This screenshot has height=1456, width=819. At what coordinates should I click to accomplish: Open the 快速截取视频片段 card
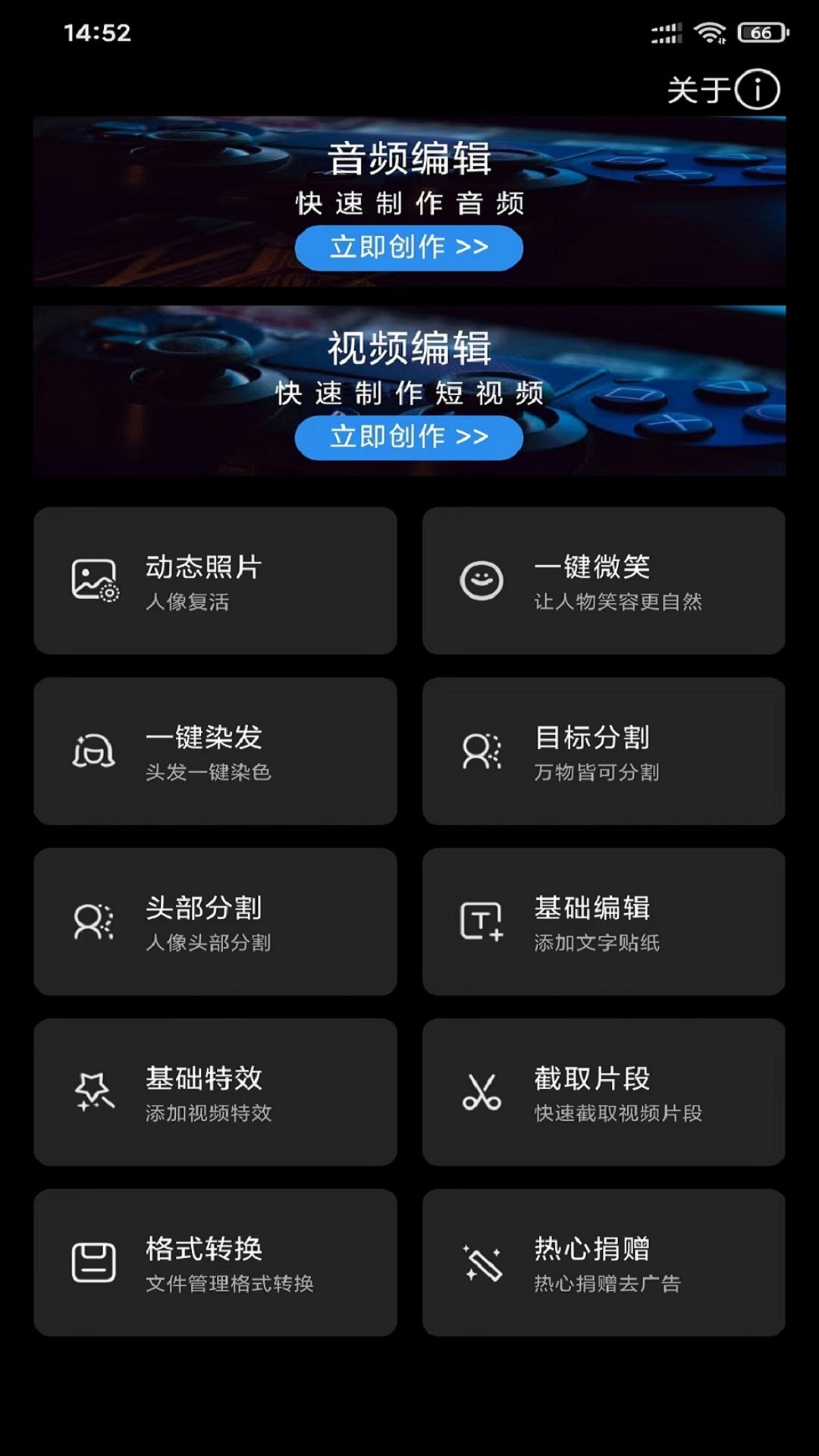click(605, 1092)
